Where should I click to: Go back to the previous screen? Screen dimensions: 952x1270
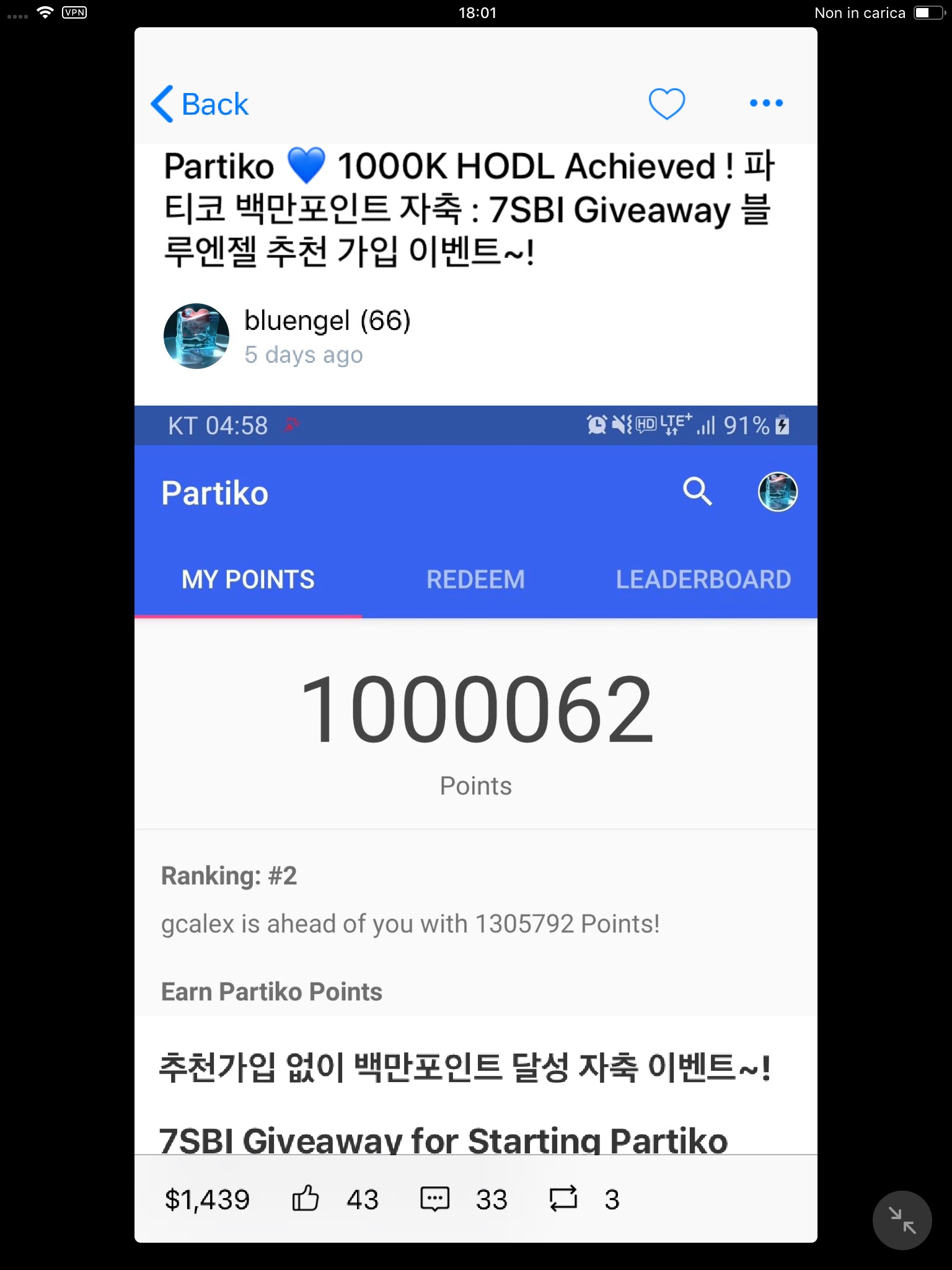point(200,104)
